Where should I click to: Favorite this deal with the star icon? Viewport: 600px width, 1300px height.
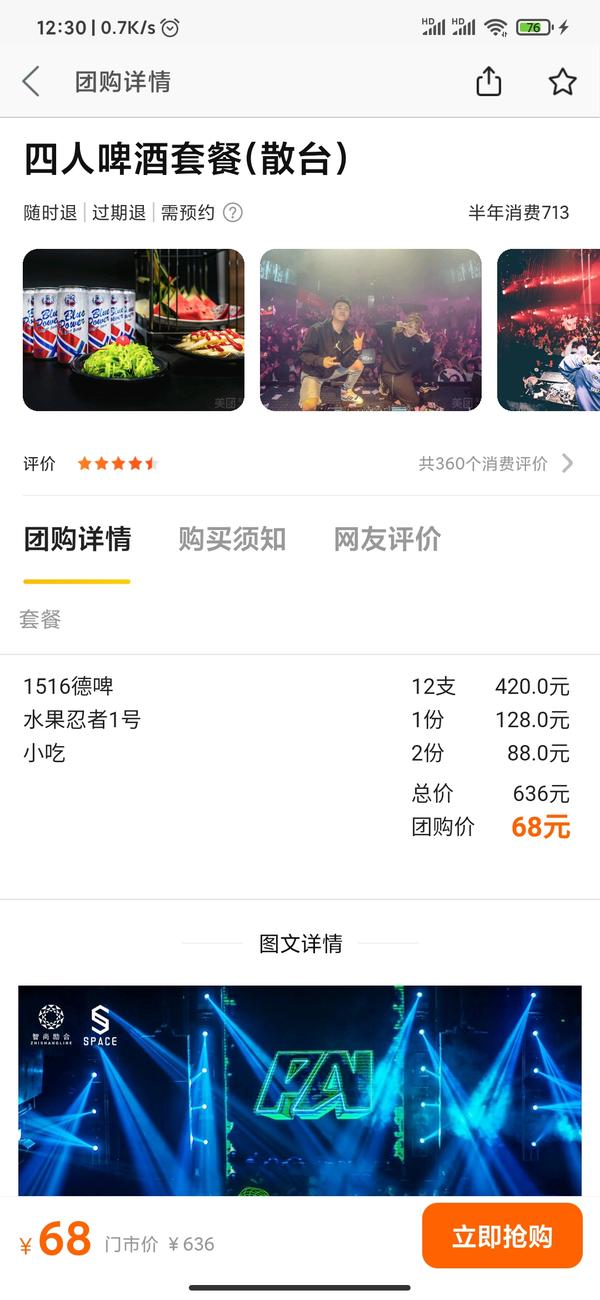pyautogui.click(x=562, y=82)
